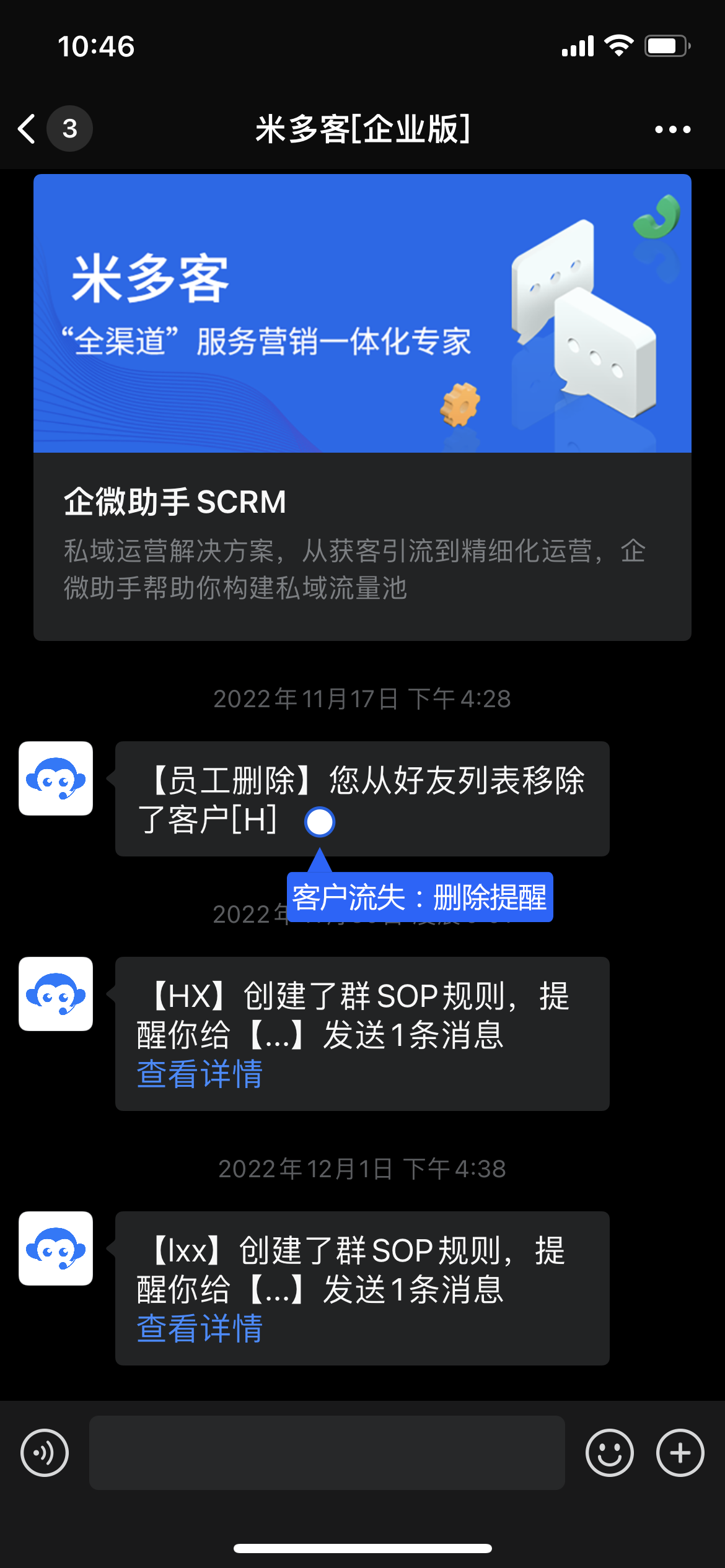Open avatar beside the 员工删除 message
Viewport: 725px width, 1568px height.
click(x=56, y=778)
